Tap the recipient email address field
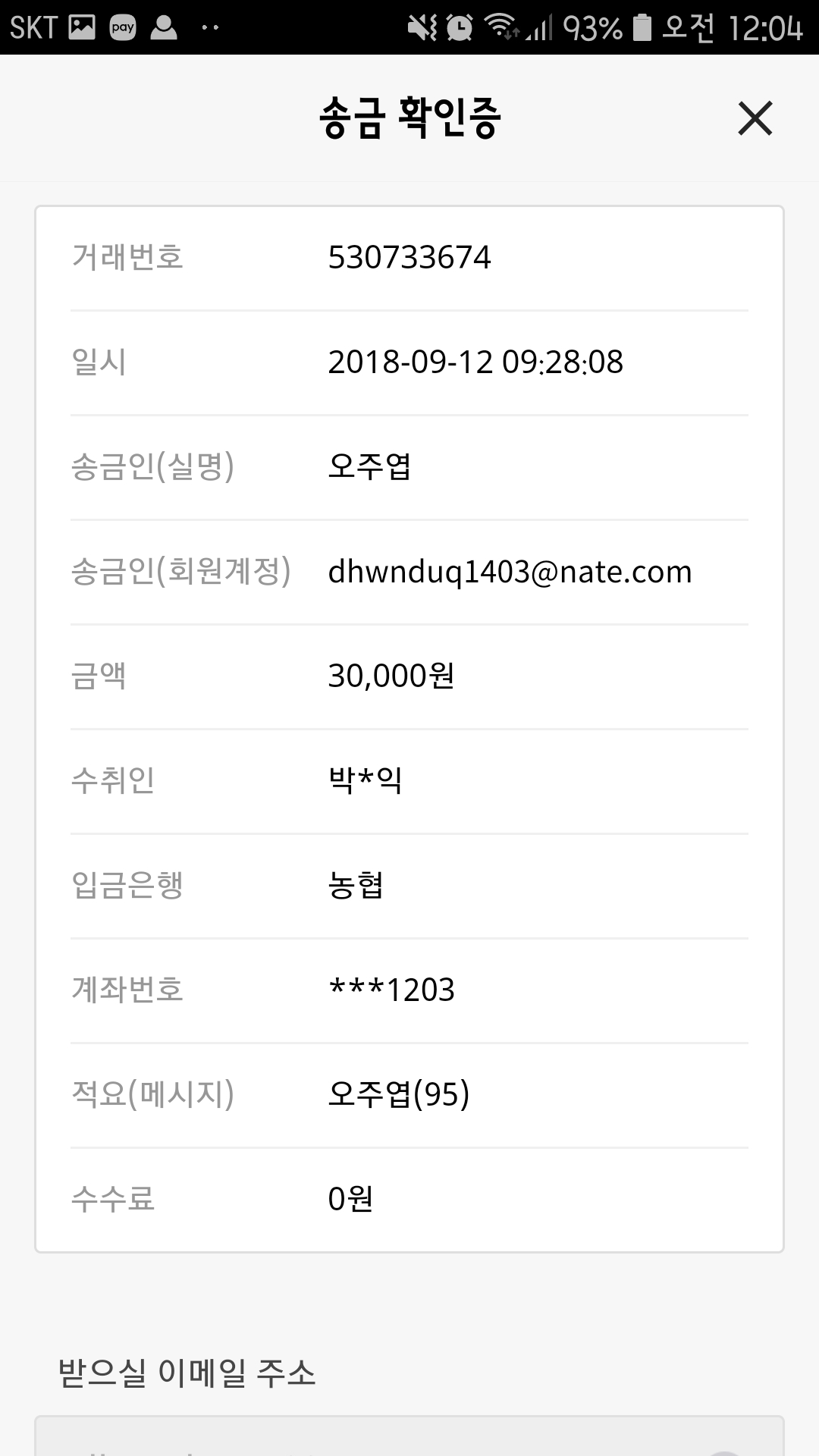Image resolution: width=819 pixels, height=1456 pixels. (x=409, y=1436)
